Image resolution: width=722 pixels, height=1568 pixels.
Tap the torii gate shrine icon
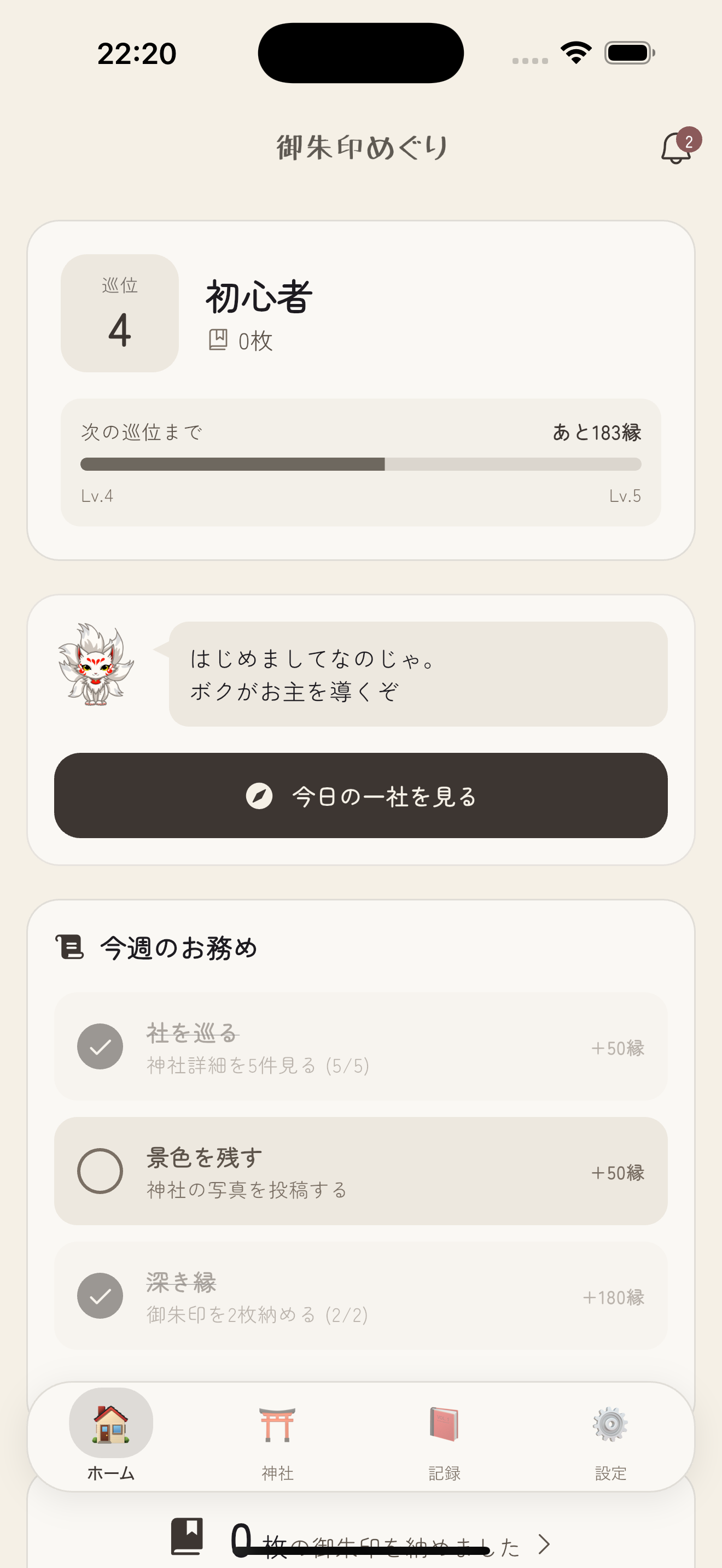point(277,1423)
